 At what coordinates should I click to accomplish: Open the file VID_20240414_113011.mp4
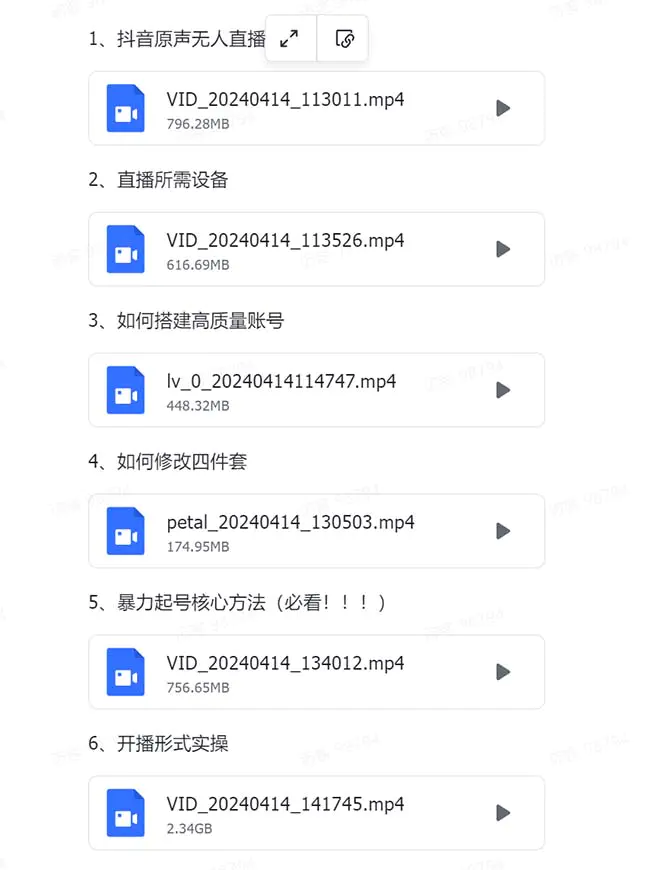click(285, 100)
